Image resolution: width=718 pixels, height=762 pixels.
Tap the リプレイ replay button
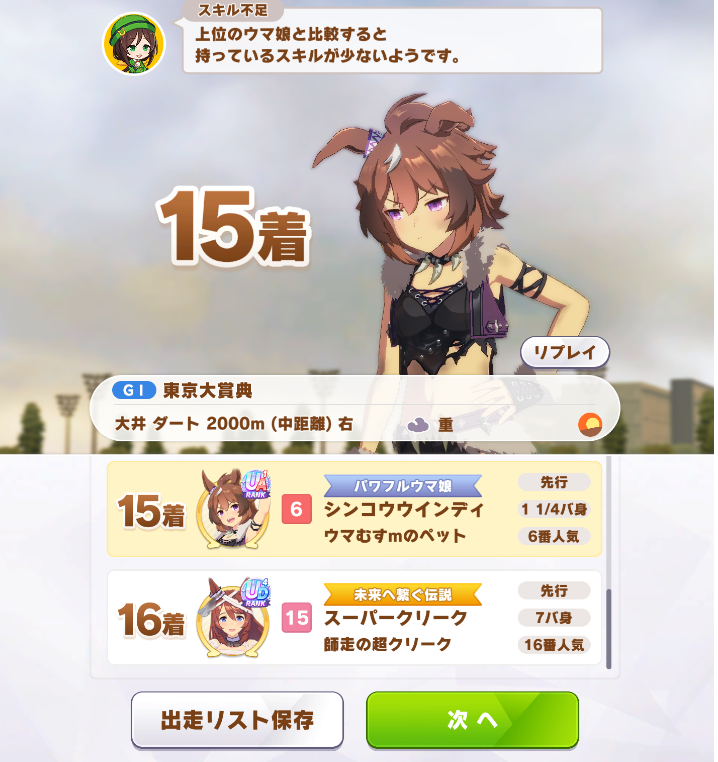564,353
